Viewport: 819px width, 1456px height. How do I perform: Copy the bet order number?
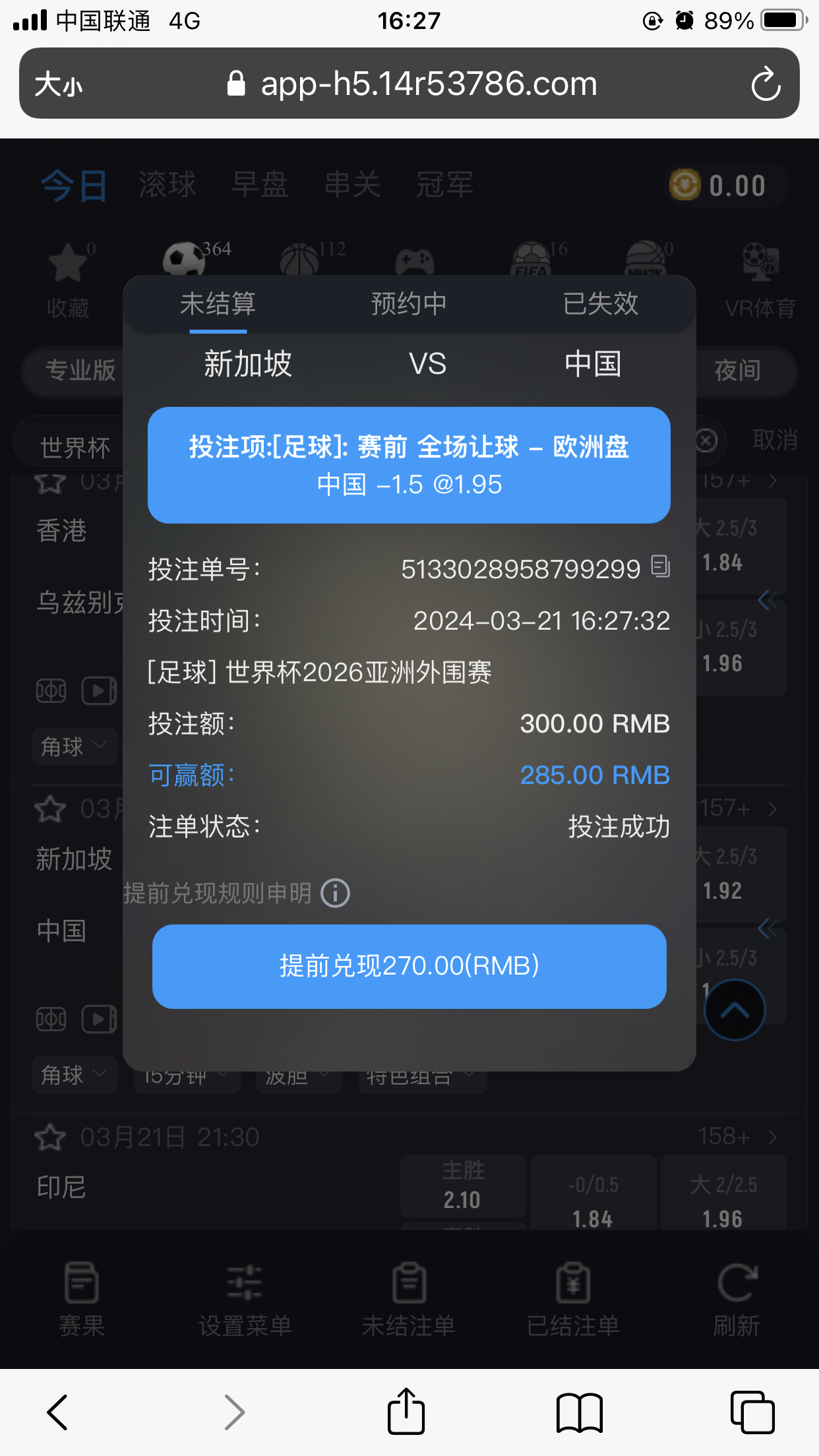(x=660, y=566)
